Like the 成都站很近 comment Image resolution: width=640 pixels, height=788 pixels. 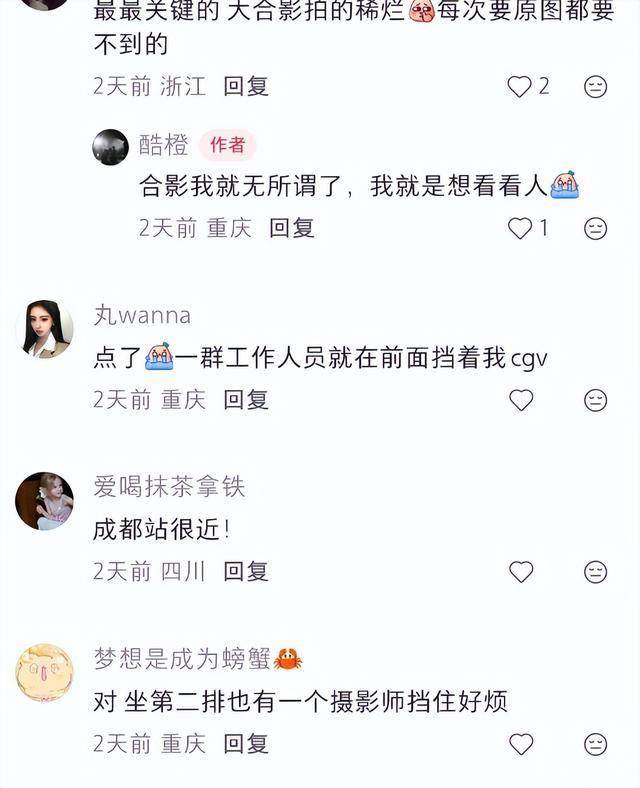click(x=521, y=572)
